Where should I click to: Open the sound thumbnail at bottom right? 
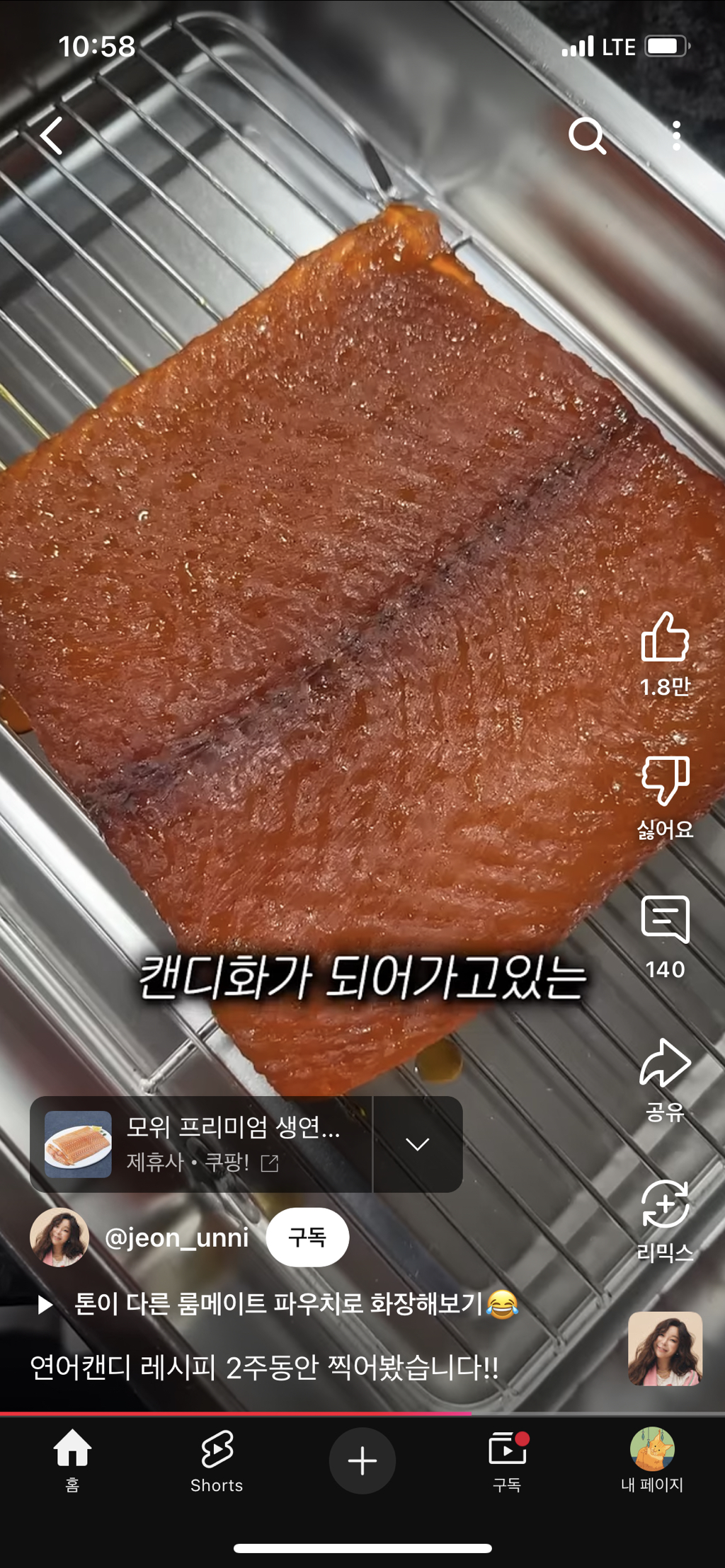click(x=665, y=1349)
